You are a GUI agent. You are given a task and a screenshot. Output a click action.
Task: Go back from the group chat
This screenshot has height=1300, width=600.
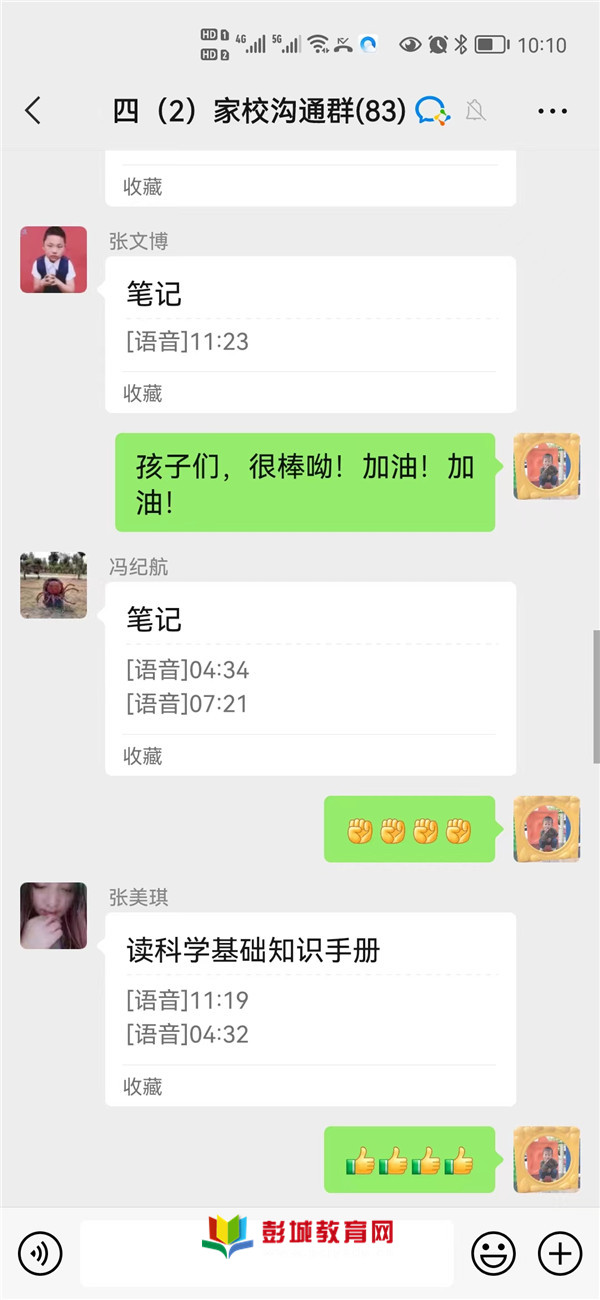click(33, 110)
